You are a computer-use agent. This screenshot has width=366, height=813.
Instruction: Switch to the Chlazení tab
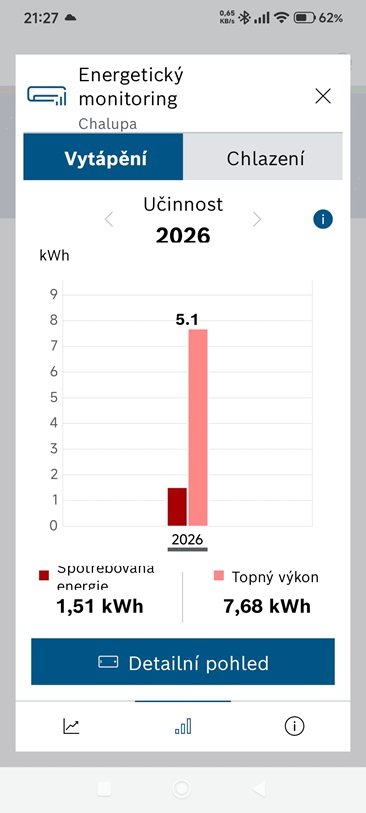click(x=265, y=158)
